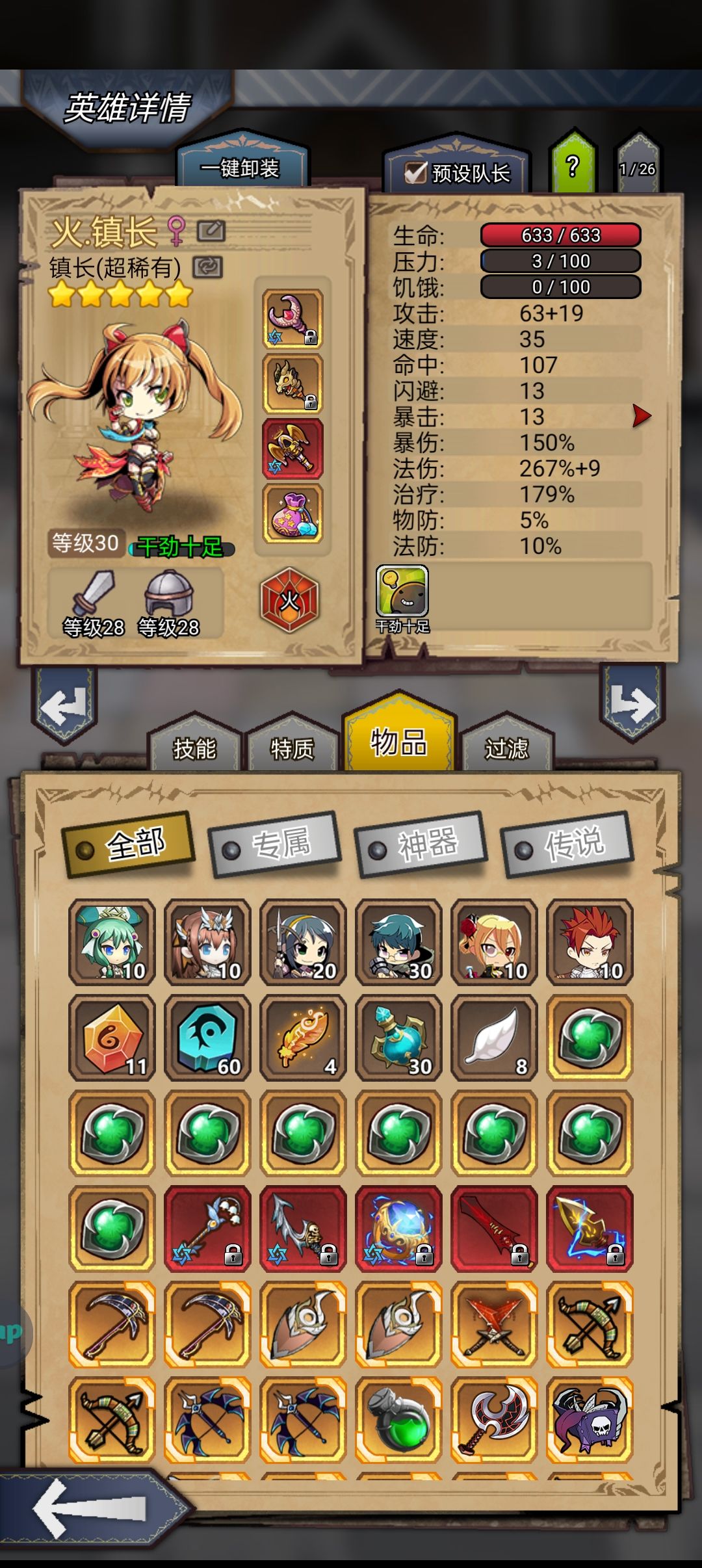
Task: Toggle the 预设队长 checkbox
Action: coord(416,173)
